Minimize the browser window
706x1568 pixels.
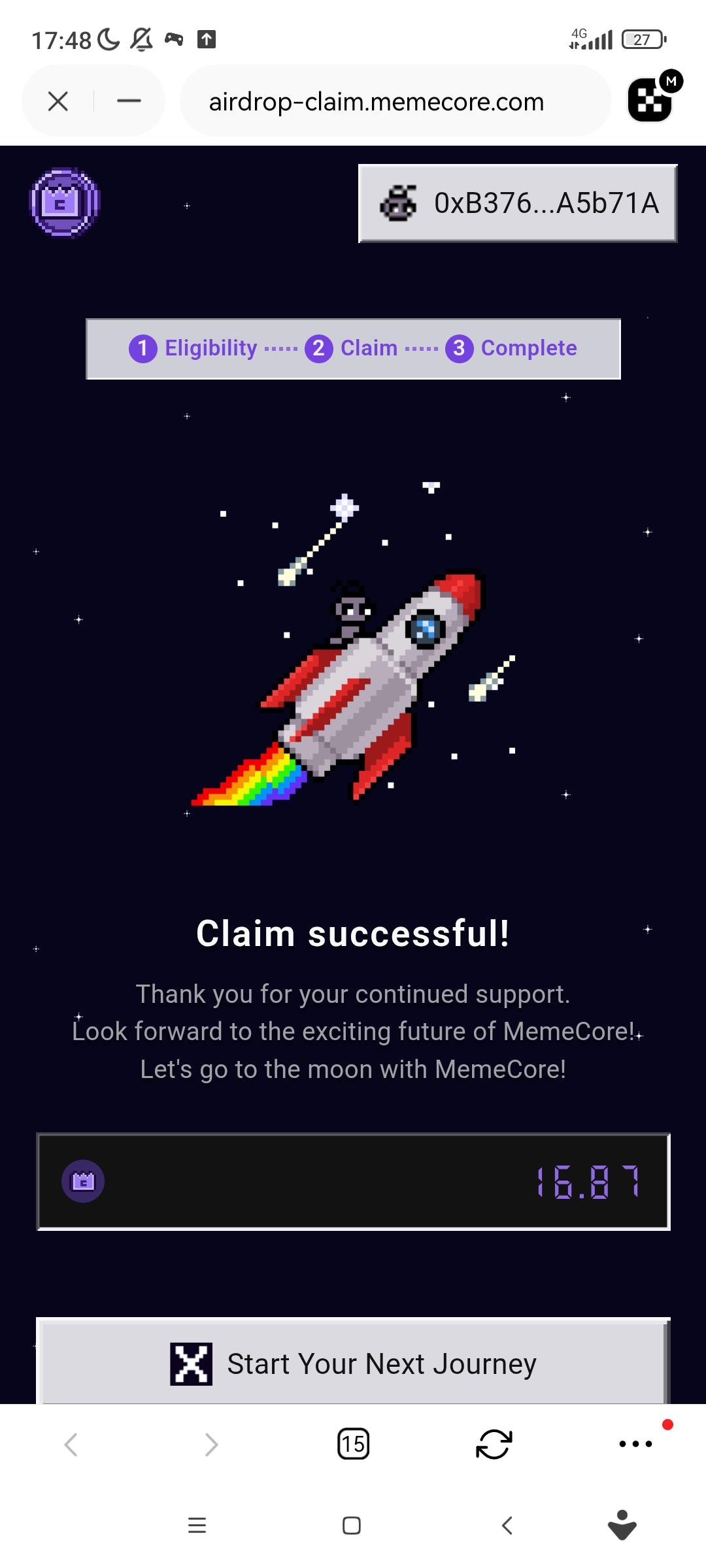[129, 101]
